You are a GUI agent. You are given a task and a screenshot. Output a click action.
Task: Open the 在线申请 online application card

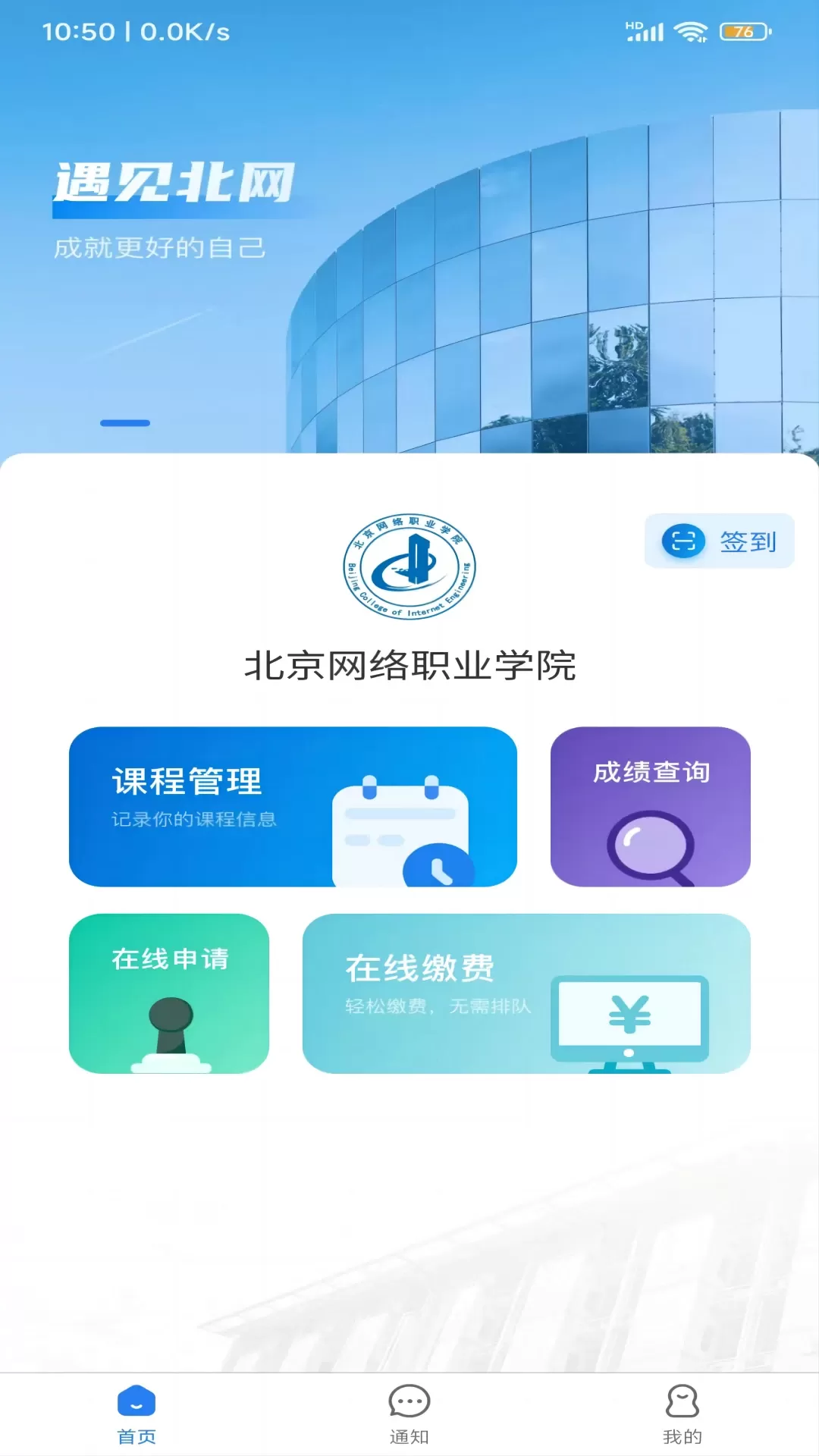[x=169, y=993]
